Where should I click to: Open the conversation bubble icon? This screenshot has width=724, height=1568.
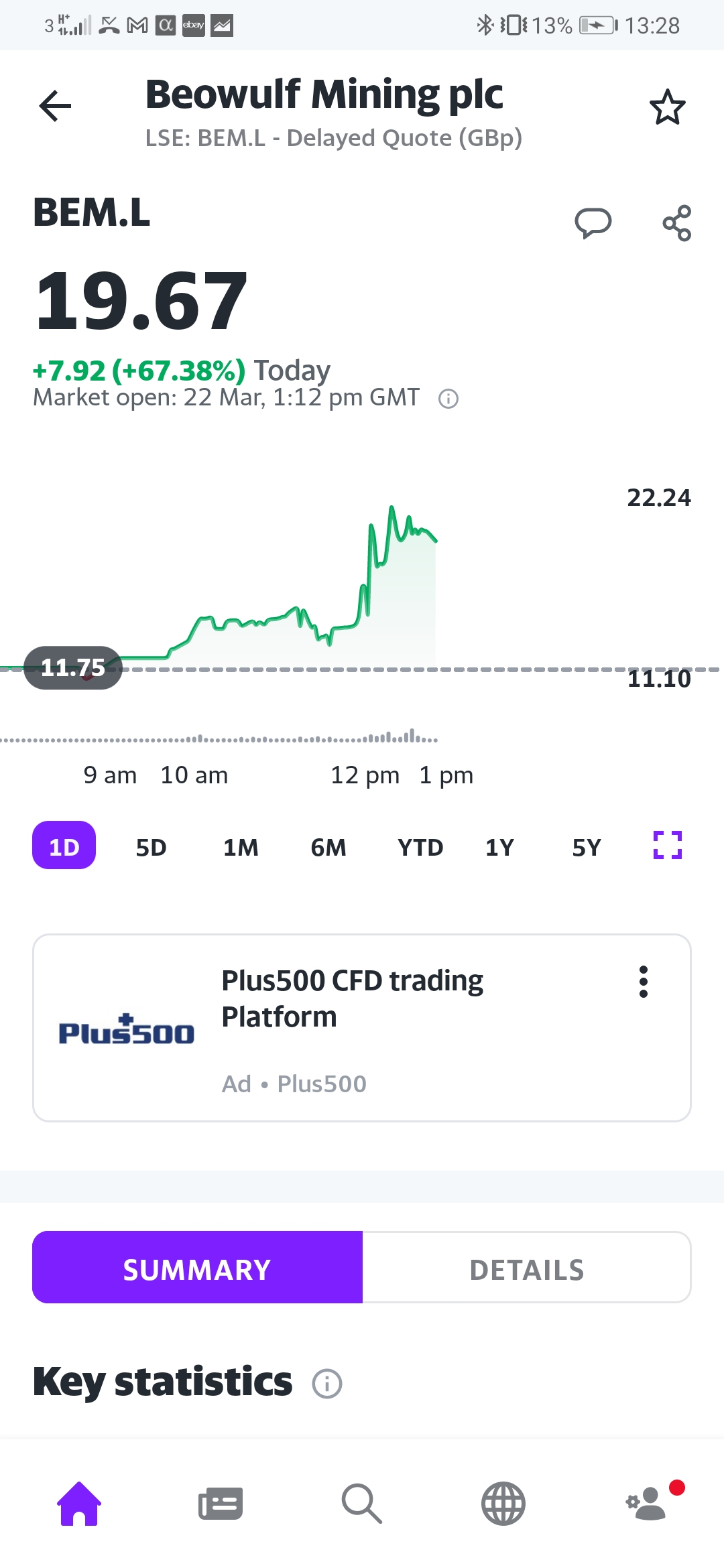[x=593, y=223]
